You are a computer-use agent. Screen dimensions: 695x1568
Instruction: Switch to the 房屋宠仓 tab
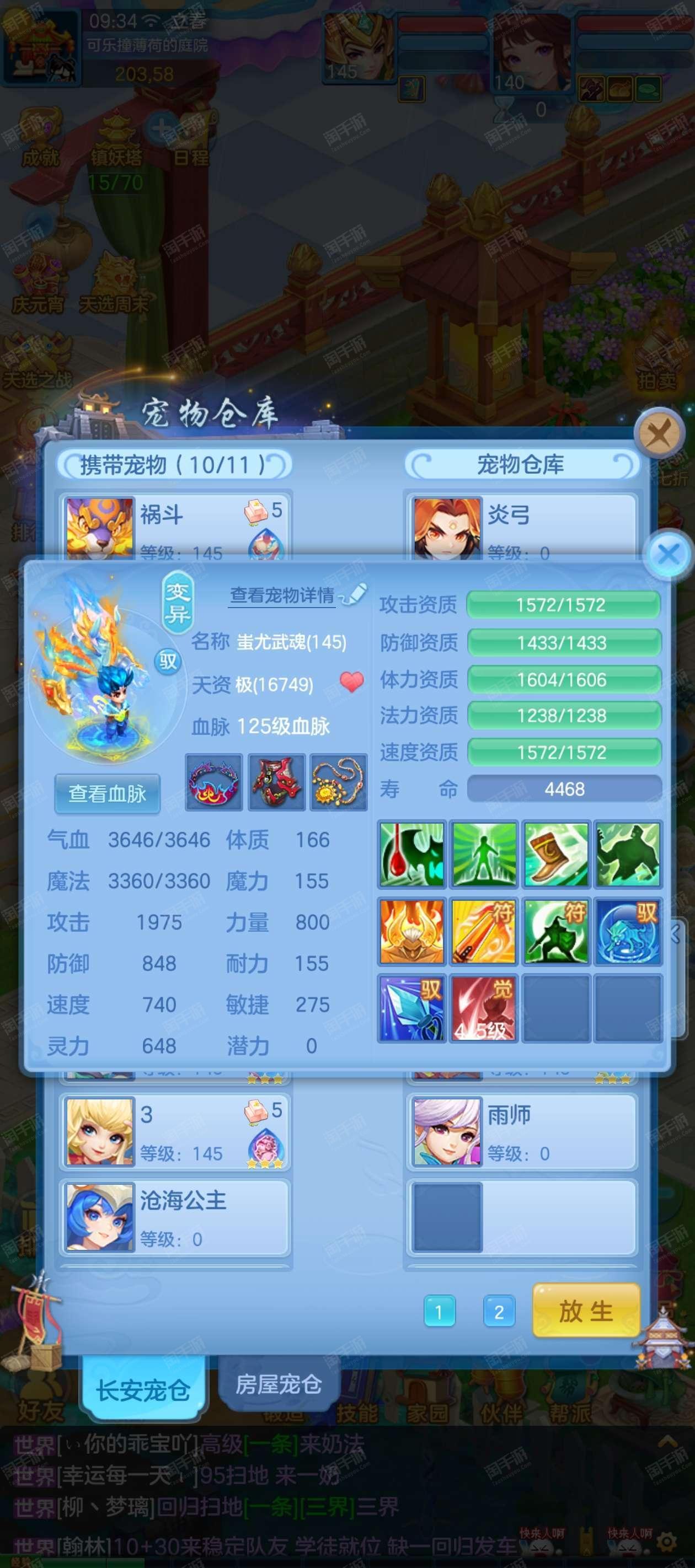279,1384
